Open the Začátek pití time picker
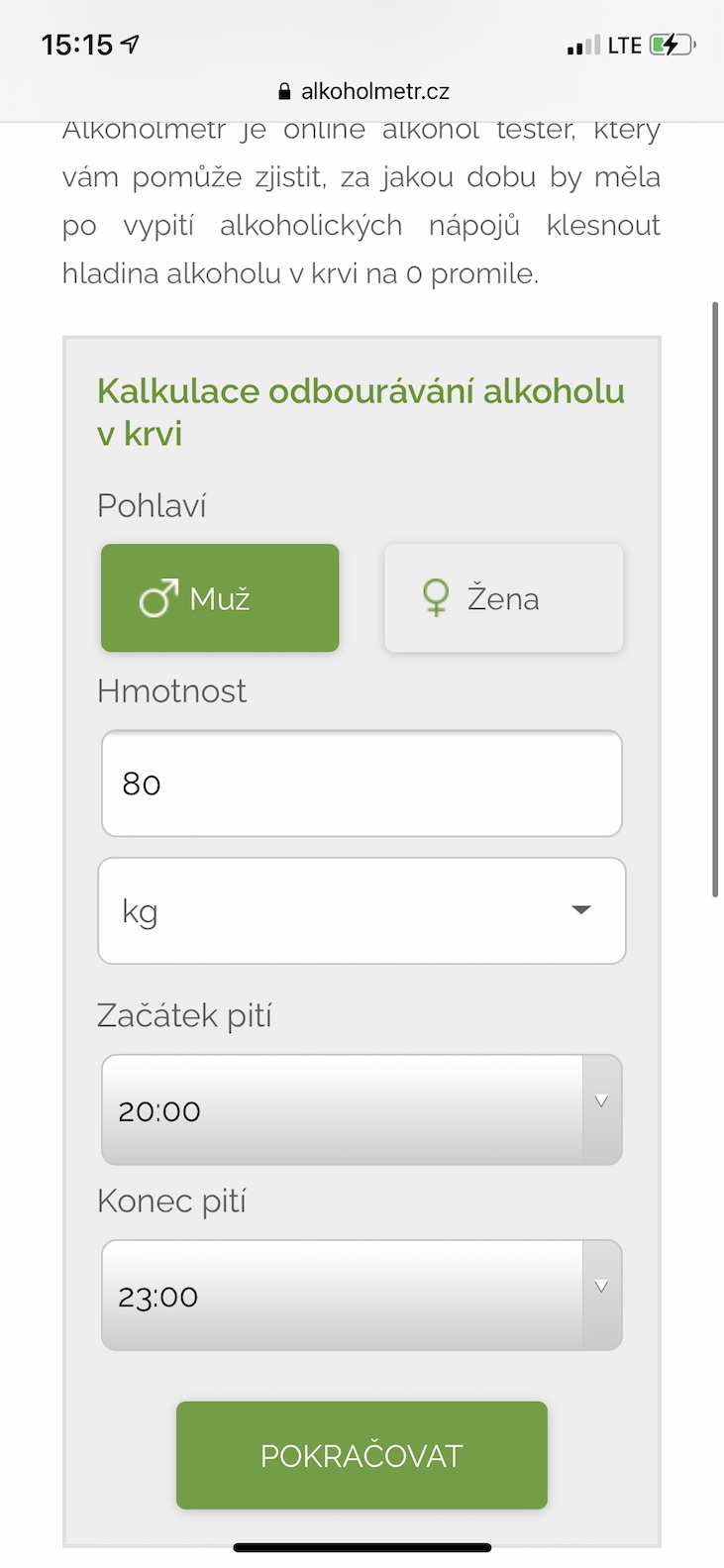724x1568 pixels. (x=362, y=1109)
